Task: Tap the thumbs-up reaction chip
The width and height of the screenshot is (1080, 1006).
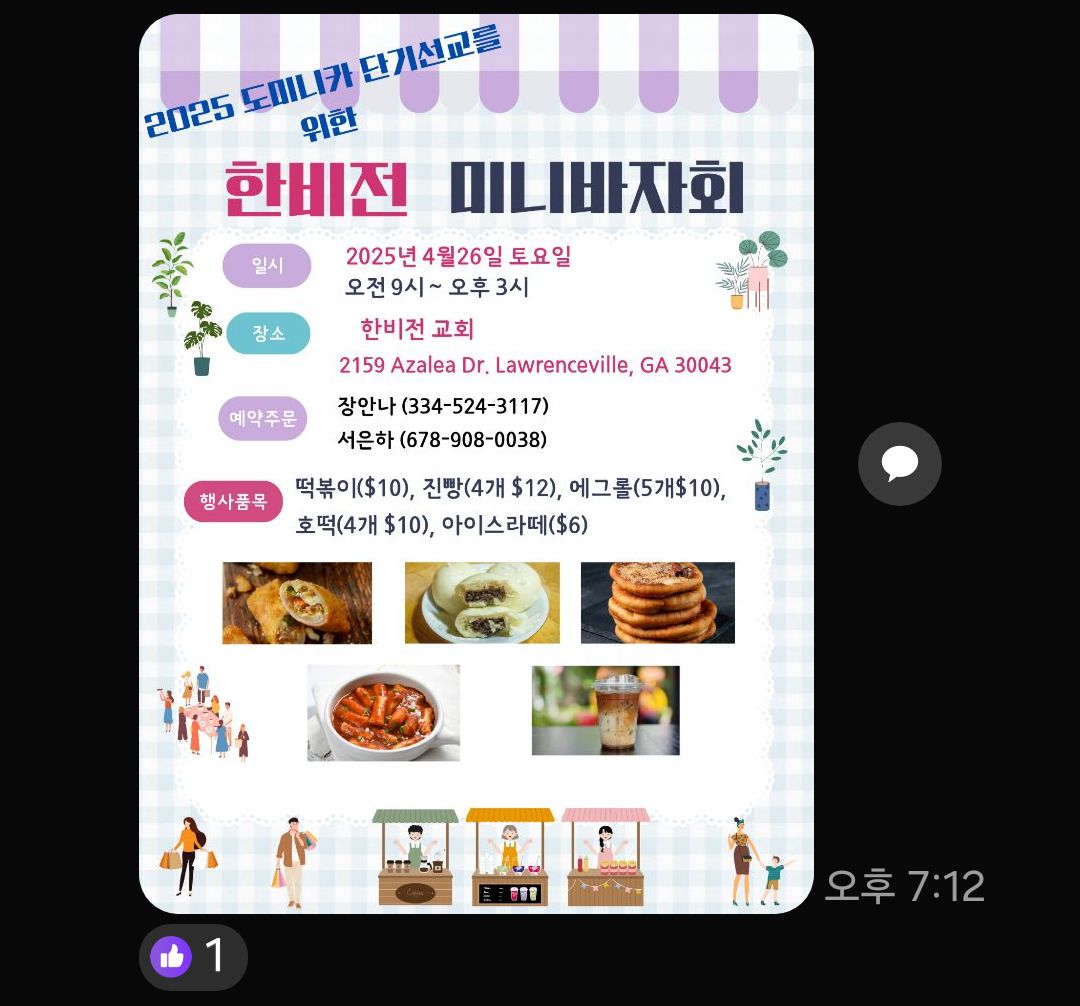Action: pos(192,957)
